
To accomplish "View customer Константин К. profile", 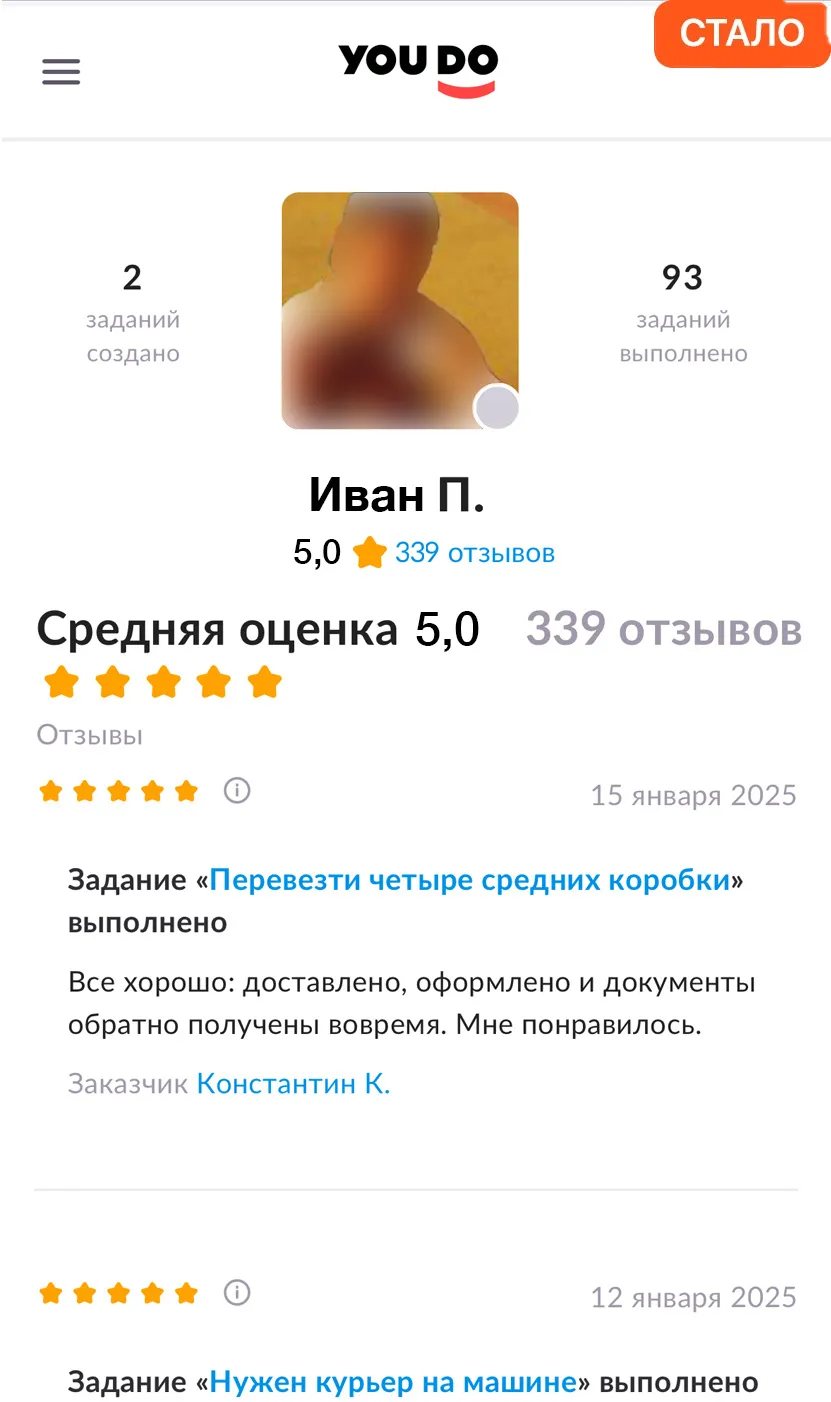I will 293,1083.
